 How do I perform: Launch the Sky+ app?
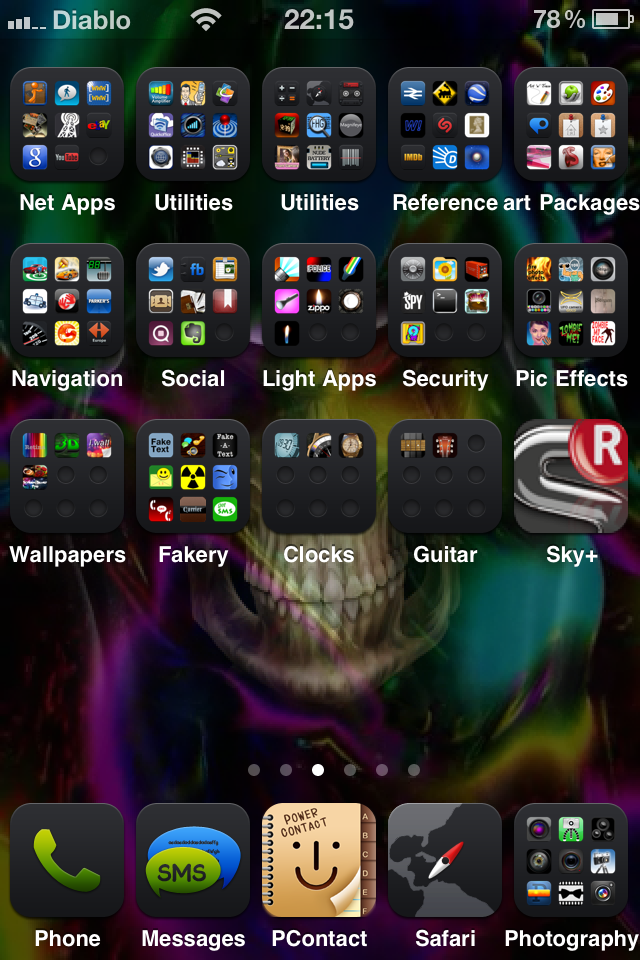[x=571, y=476]
